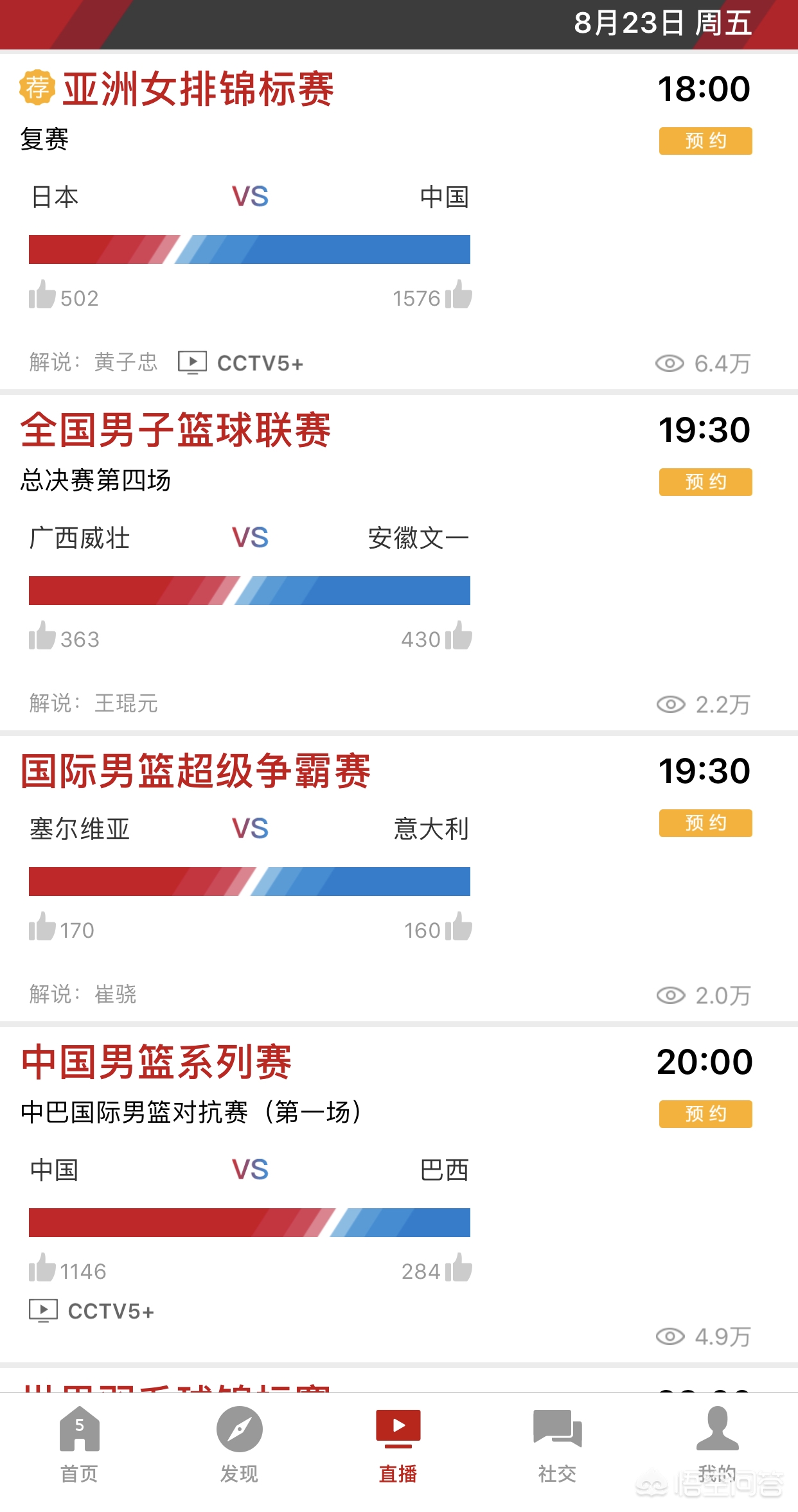Reserve the 全国男子篮球联赛 game
798x1512 pixels.
coord(705,482)
